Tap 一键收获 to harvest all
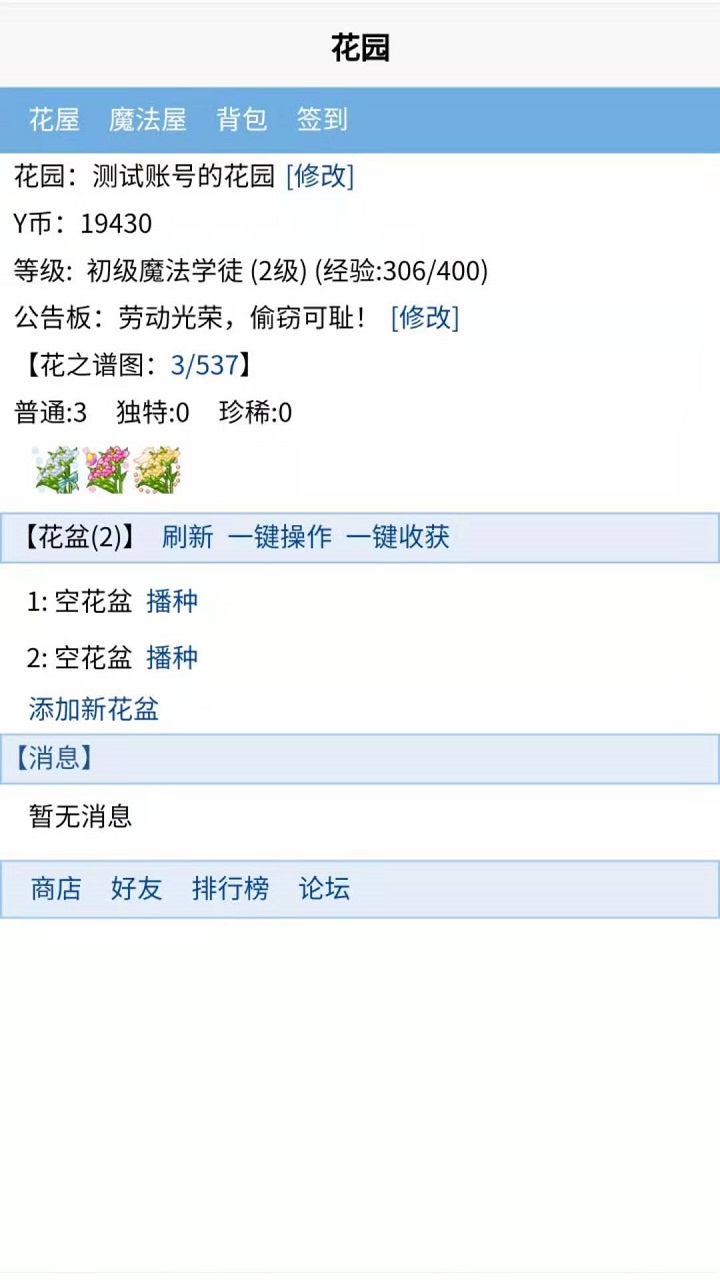 (x=398, y=537)
